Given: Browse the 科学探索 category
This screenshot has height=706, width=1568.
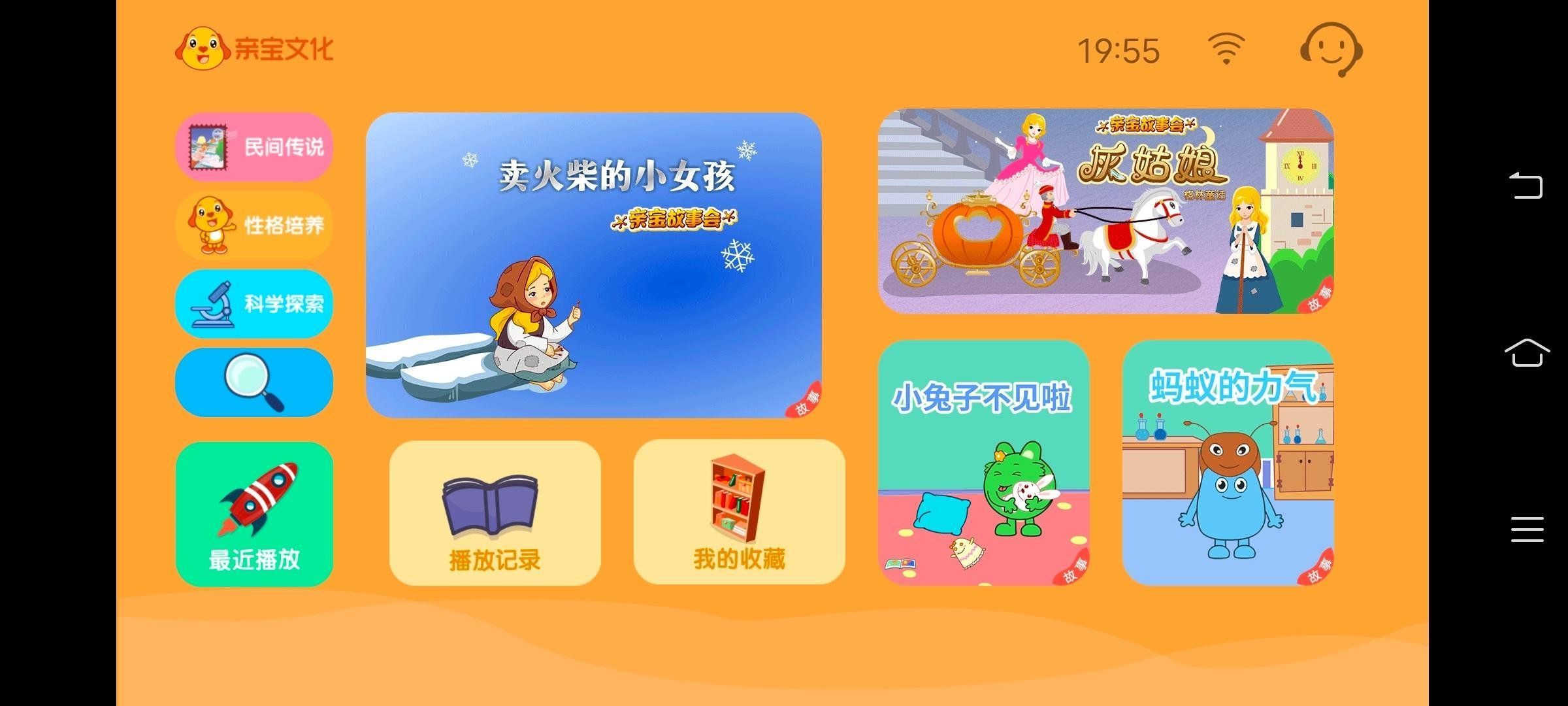Looking at the screenshot, I should coord(254,304).
